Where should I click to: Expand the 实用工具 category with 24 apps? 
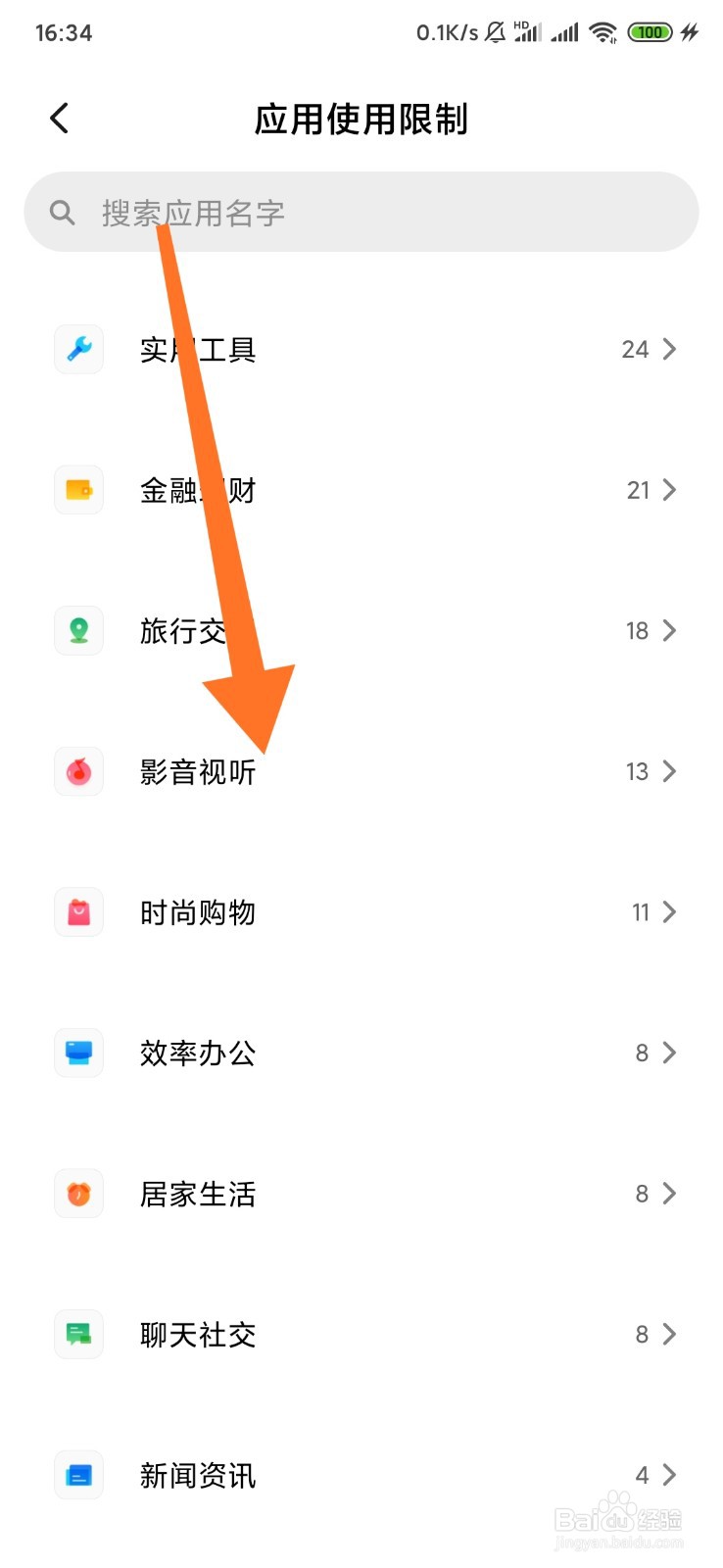[669, 349]
